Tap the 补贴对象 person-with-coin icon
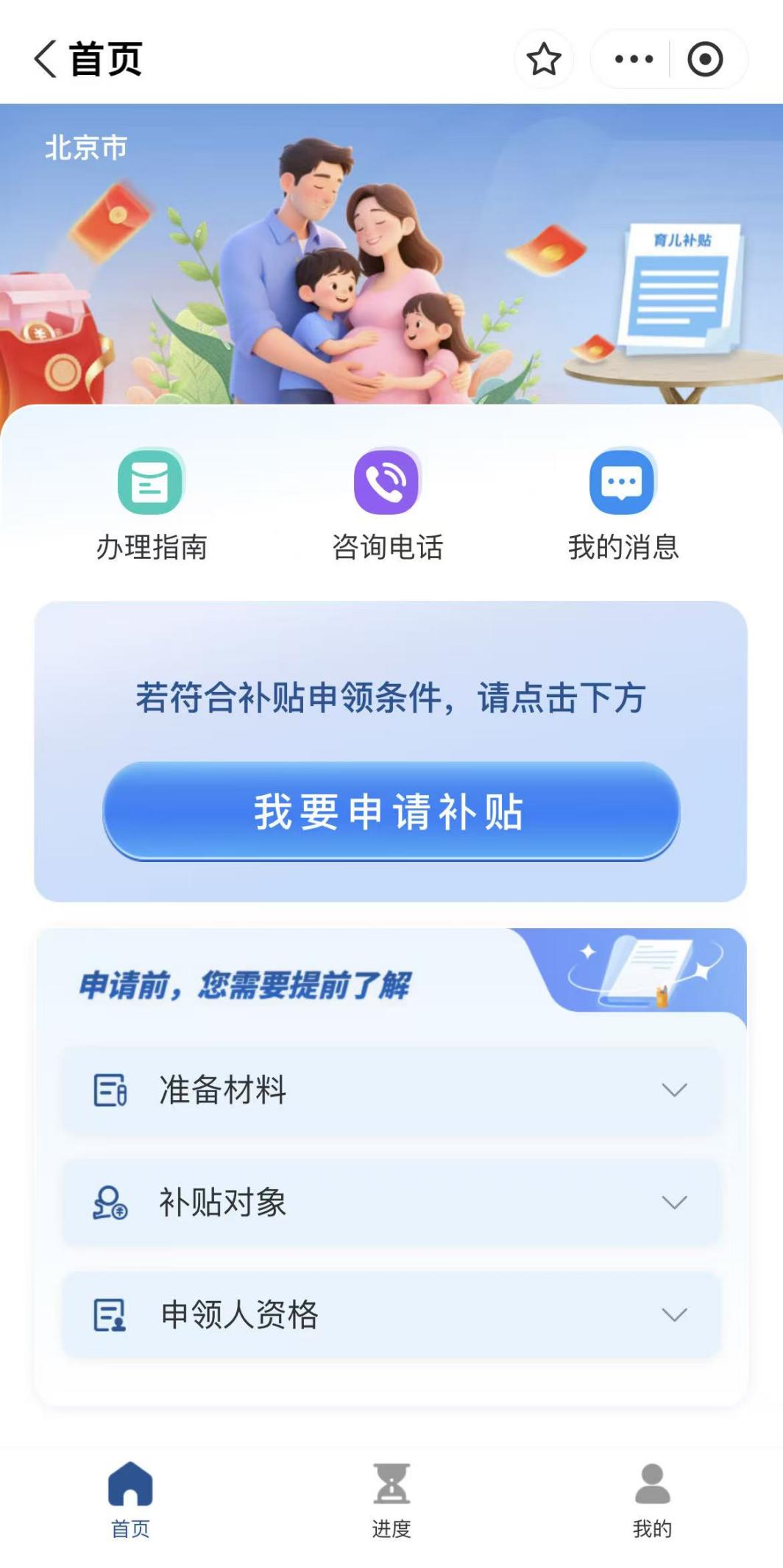 click(110, 1204)
